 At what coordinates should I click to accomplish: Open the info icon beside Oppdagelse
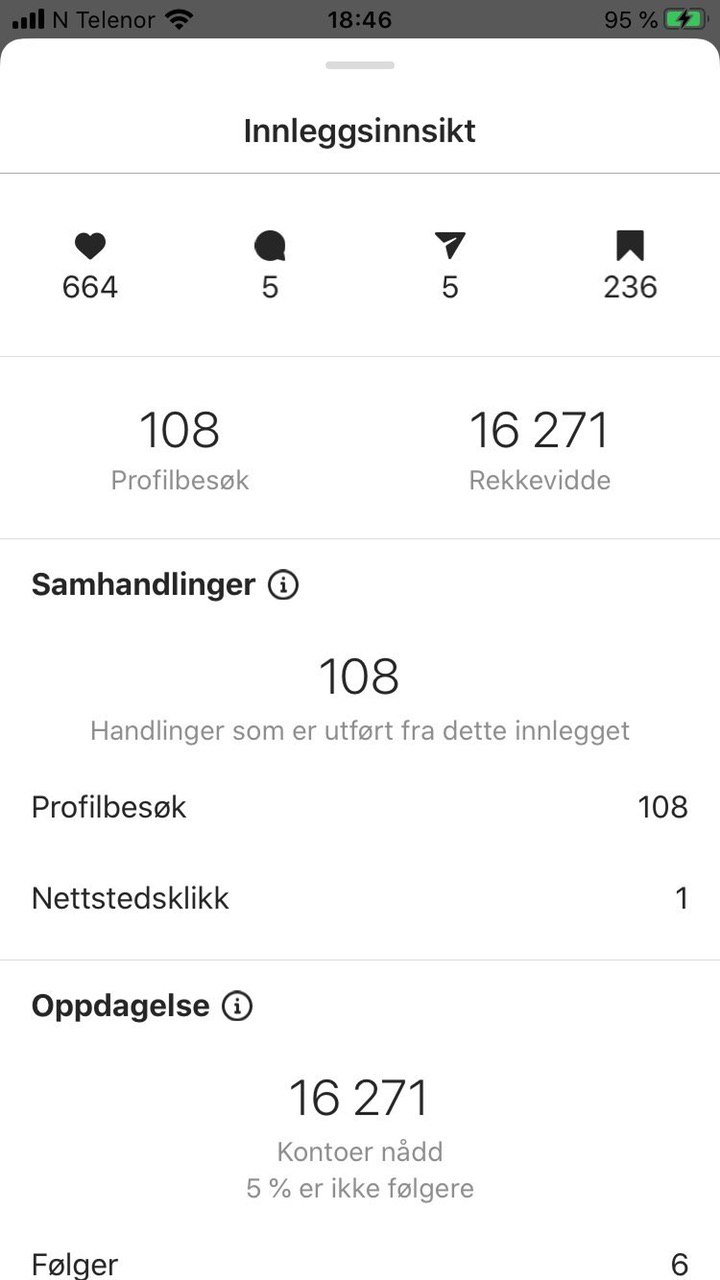pyautogui.click(x=237, y=1006)
